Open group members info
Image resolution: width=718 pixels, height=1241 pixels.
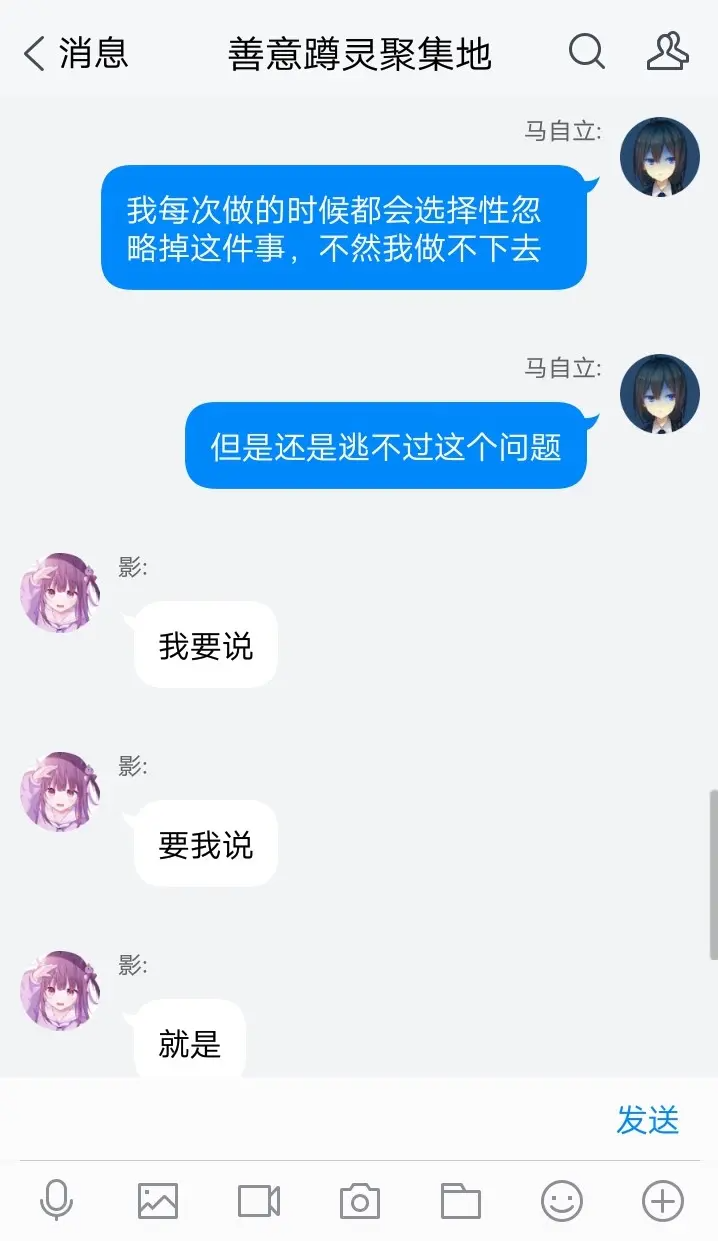[667, 51]
